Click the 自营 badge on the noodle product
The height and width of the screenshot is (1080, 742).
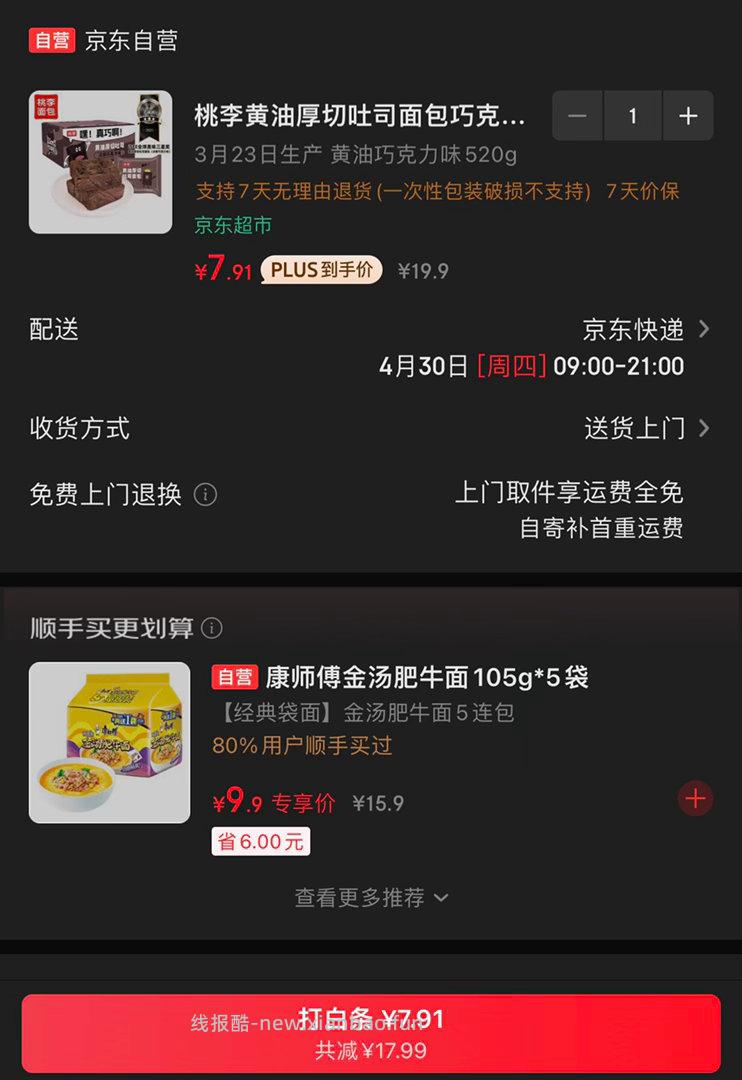[x=235, y=677]
